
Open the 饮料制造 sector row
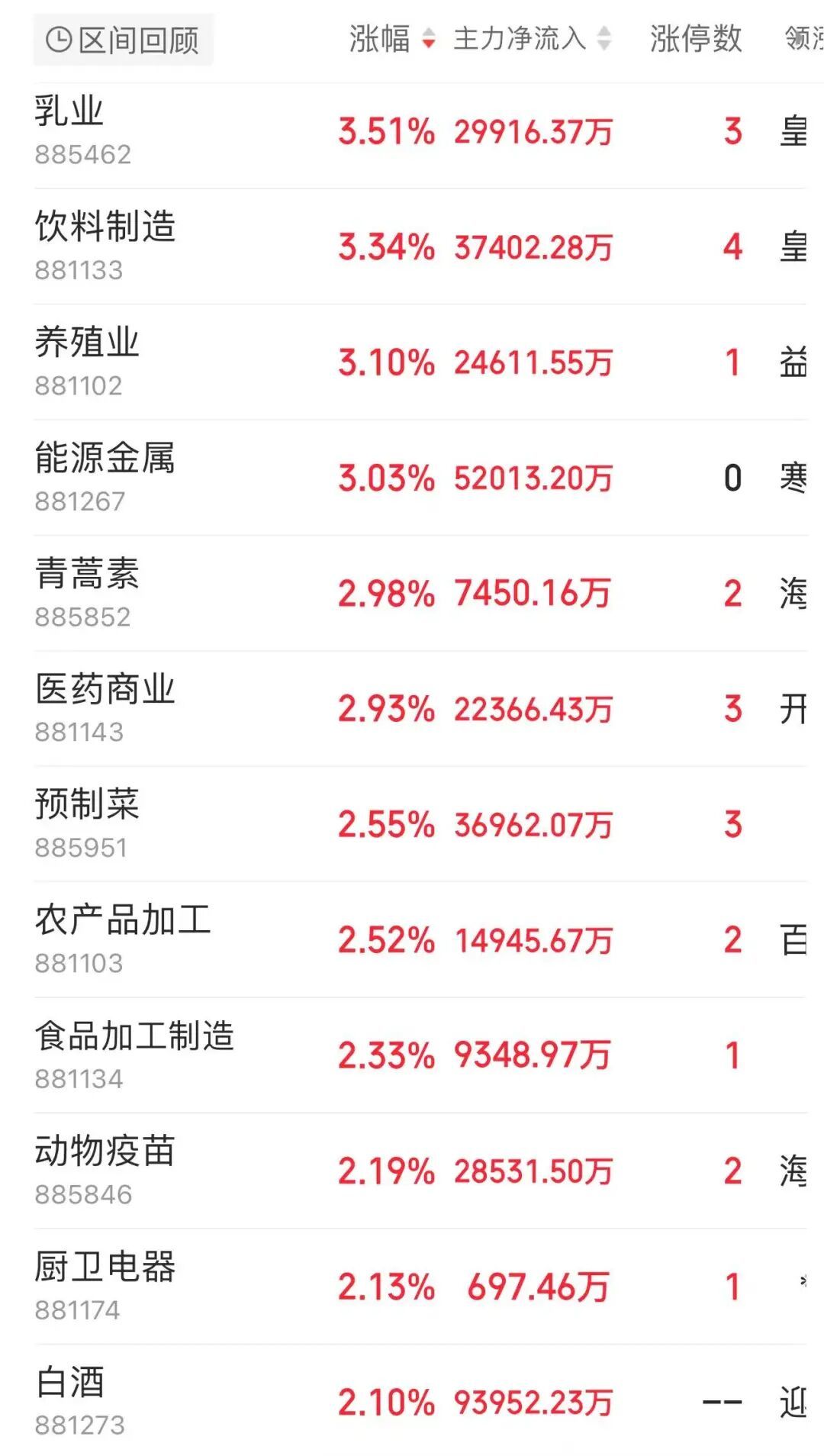click(420, 246)
